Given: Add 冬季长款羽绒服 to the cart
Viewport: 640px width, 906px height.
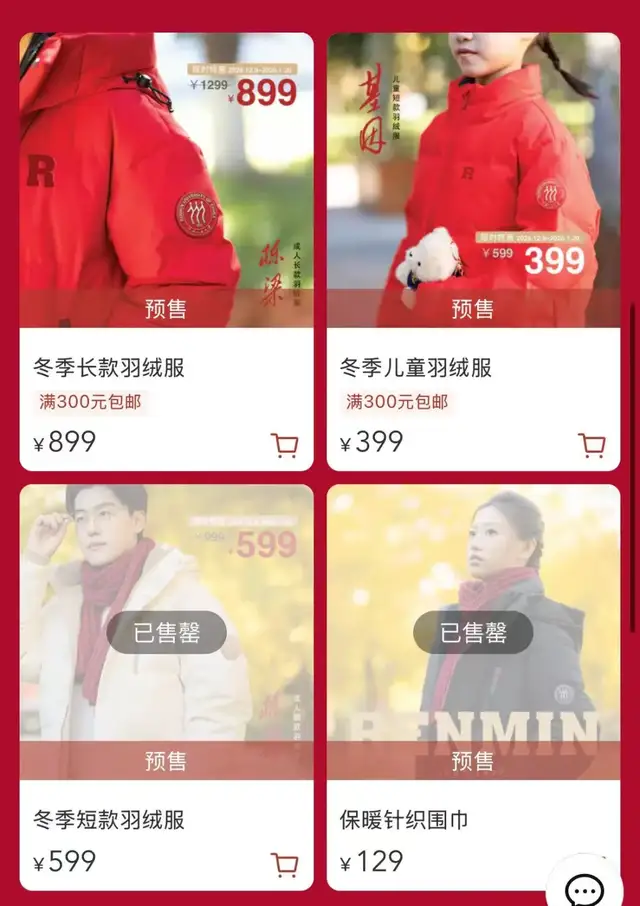Looking at the screenshot, I should pyautogui.click(x=285, y=444).
